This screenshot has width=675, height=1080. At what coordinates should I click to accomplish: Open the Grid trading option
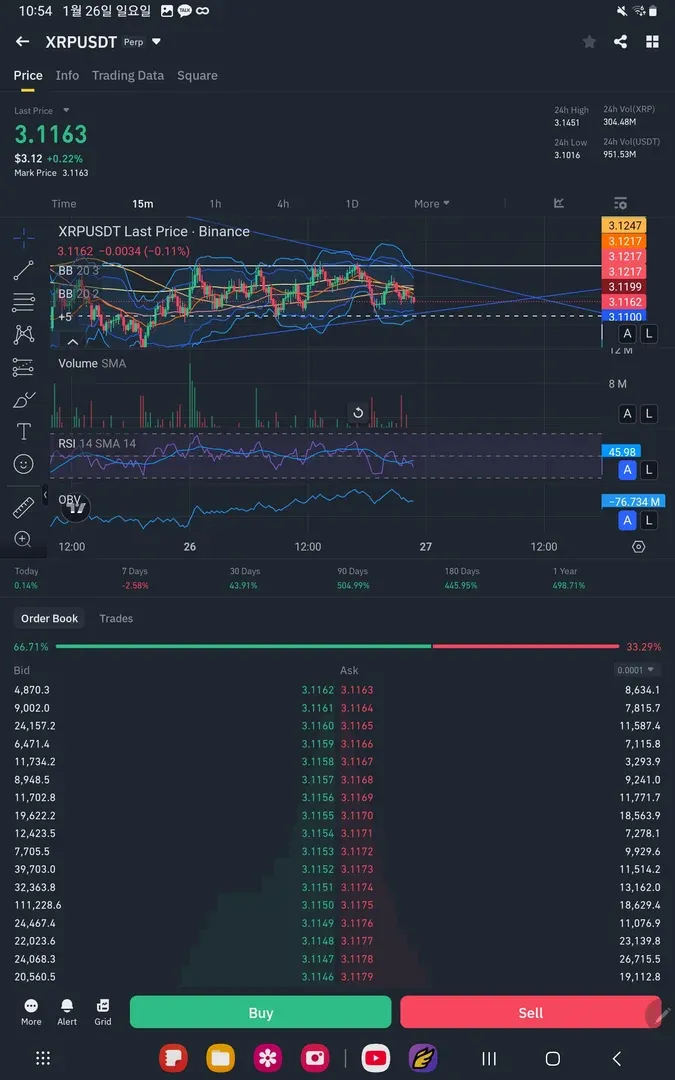103,1011
